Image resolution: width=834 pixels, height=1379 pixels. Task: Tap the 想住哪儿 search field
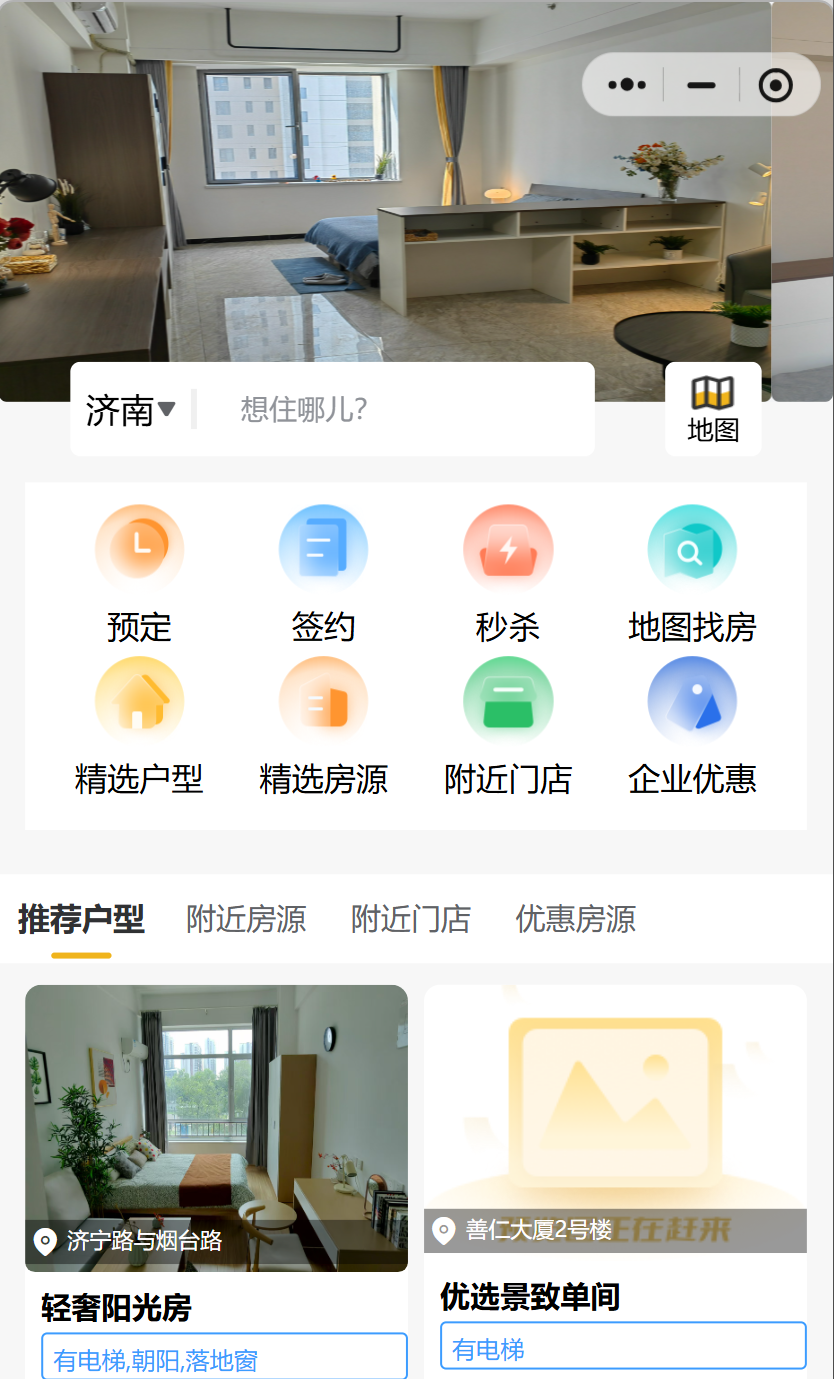pos(400,409)
